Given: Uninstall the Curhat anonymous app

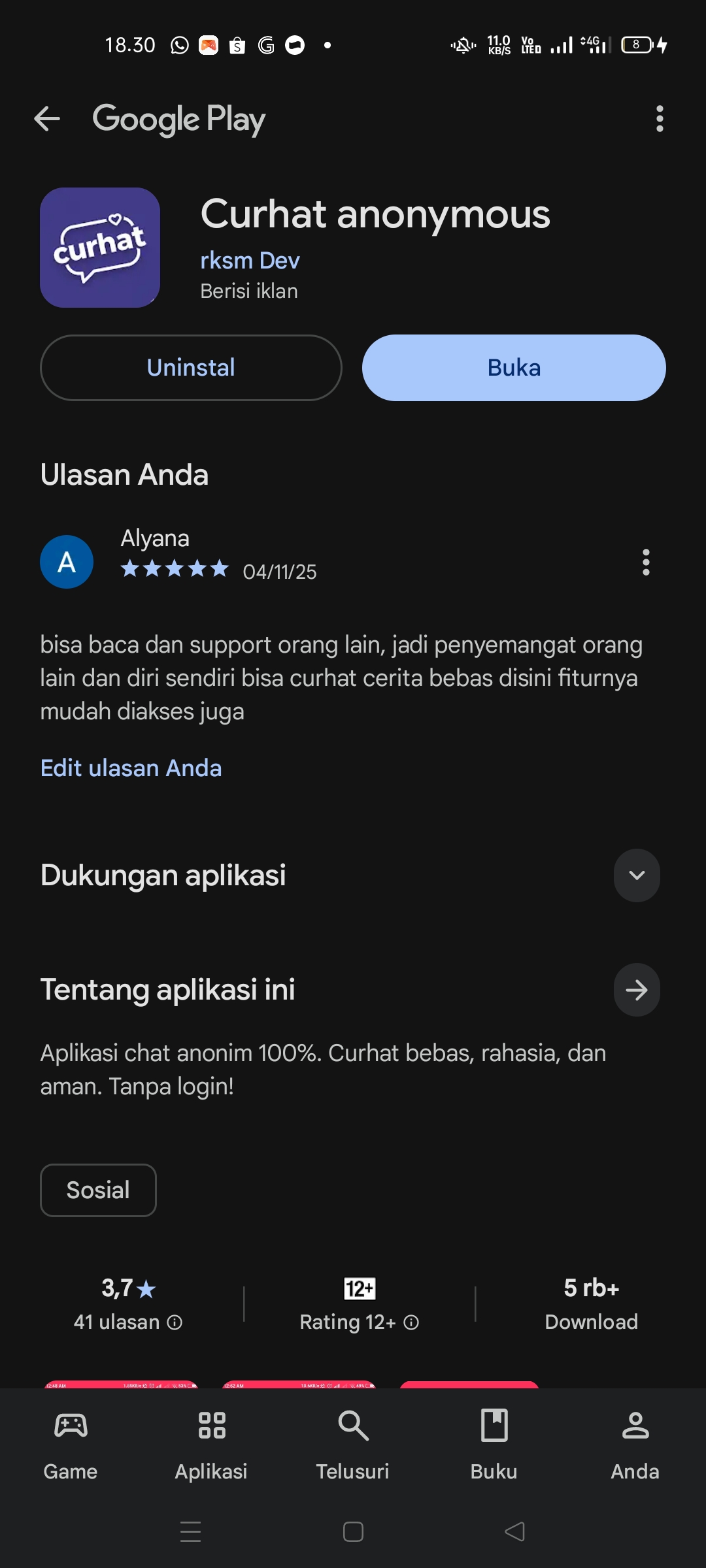Looking at the screenshot, I should point(191,368).
